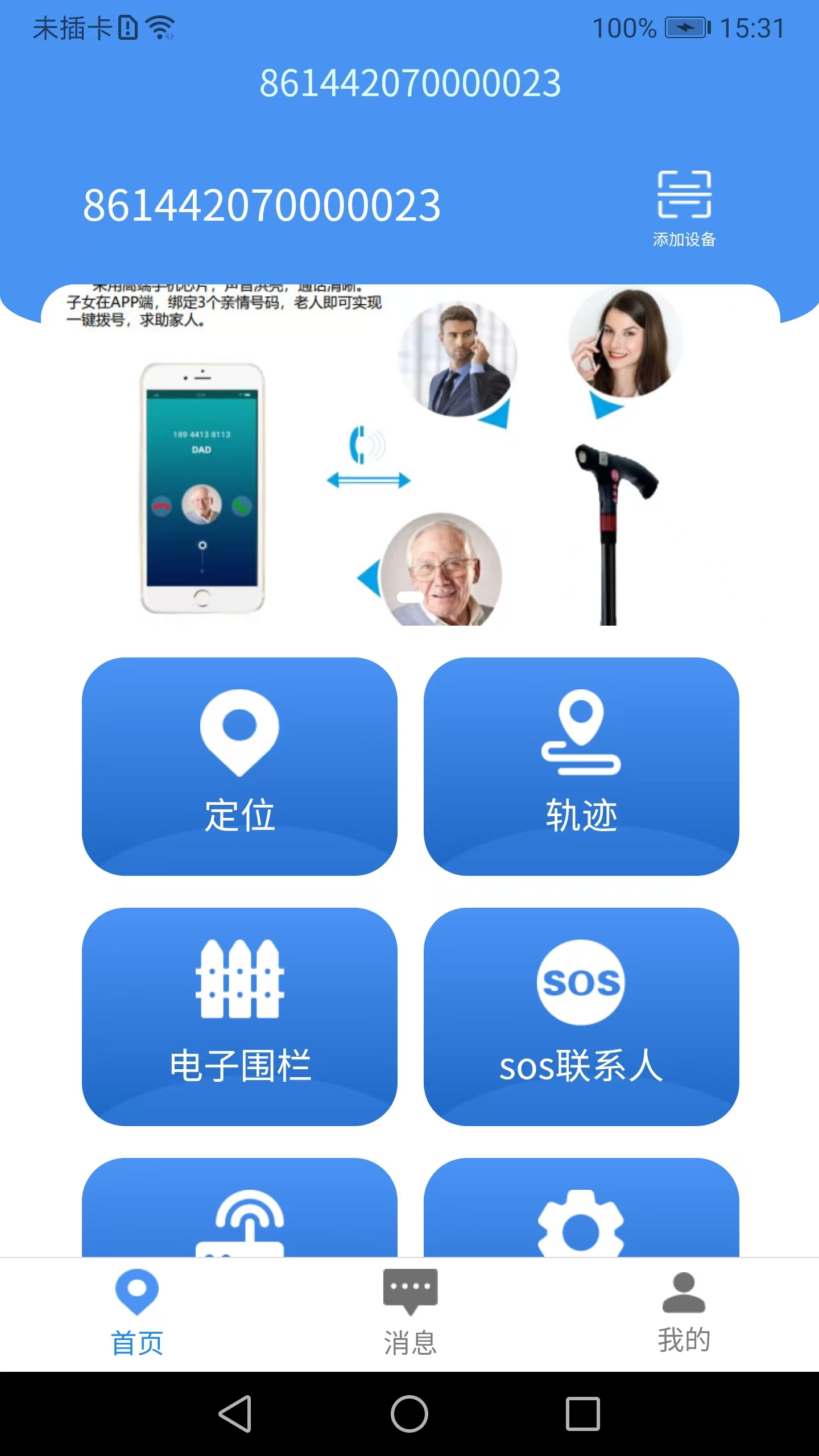Image resolution: width=819 pixels, height=1456 pixels.
Task: Open the remote signal card
Action: coord(239,1211)
